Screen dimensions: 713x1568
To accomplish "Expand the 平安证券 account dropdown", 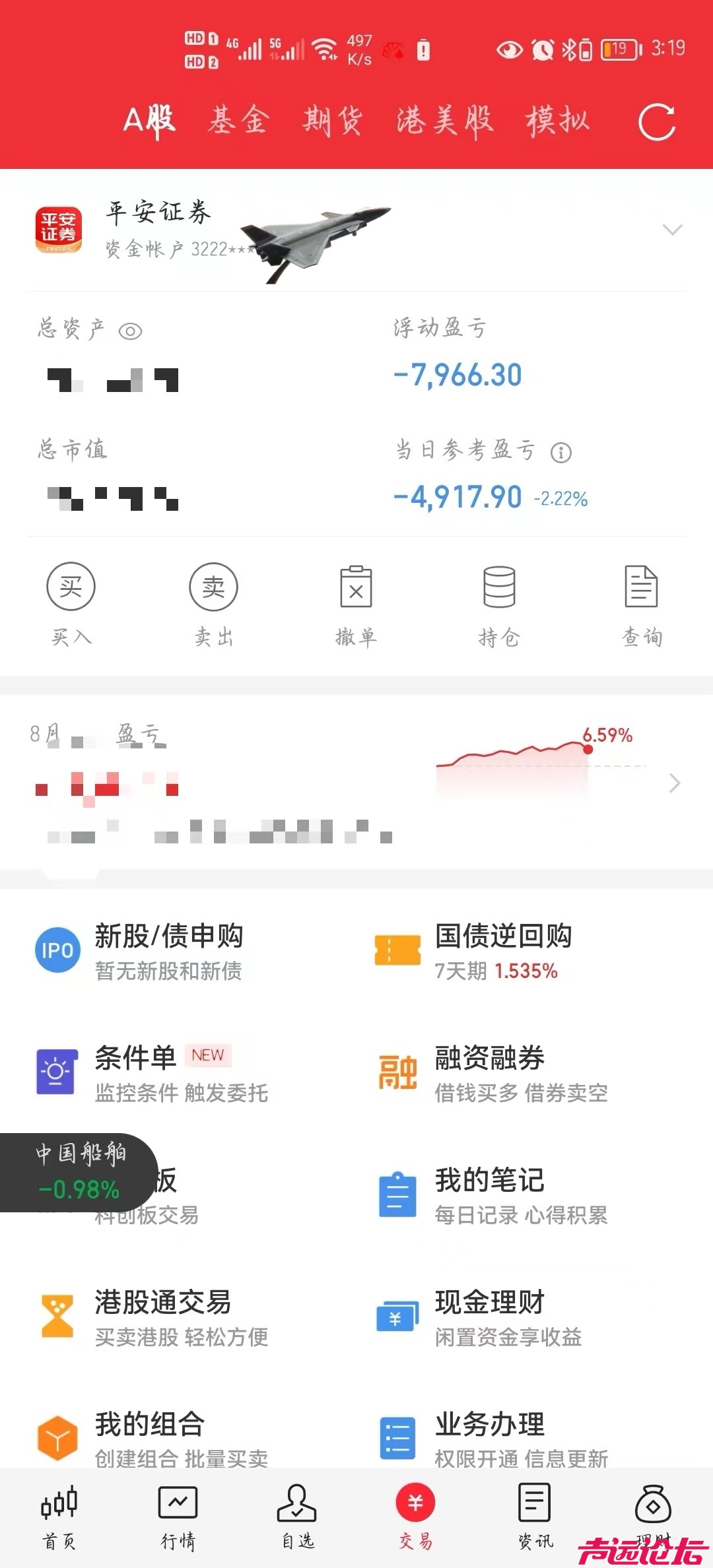I will coord(672,230).
